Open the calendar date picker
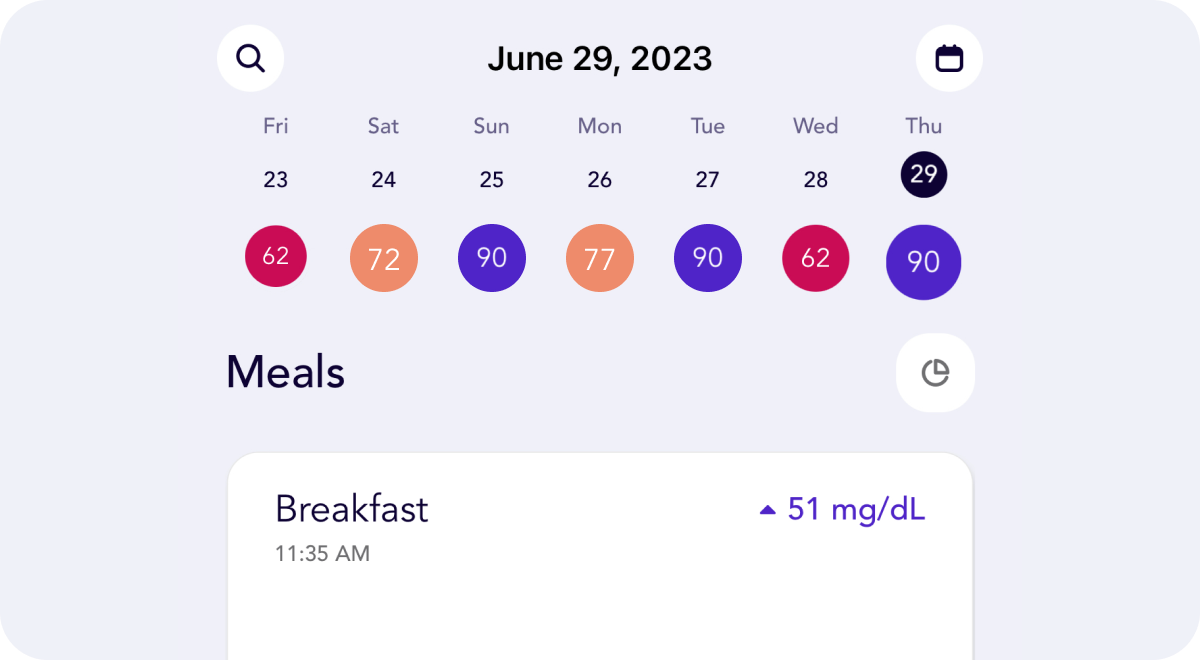The height and width of the screenshot is (660, 1200). pos(949,58)
